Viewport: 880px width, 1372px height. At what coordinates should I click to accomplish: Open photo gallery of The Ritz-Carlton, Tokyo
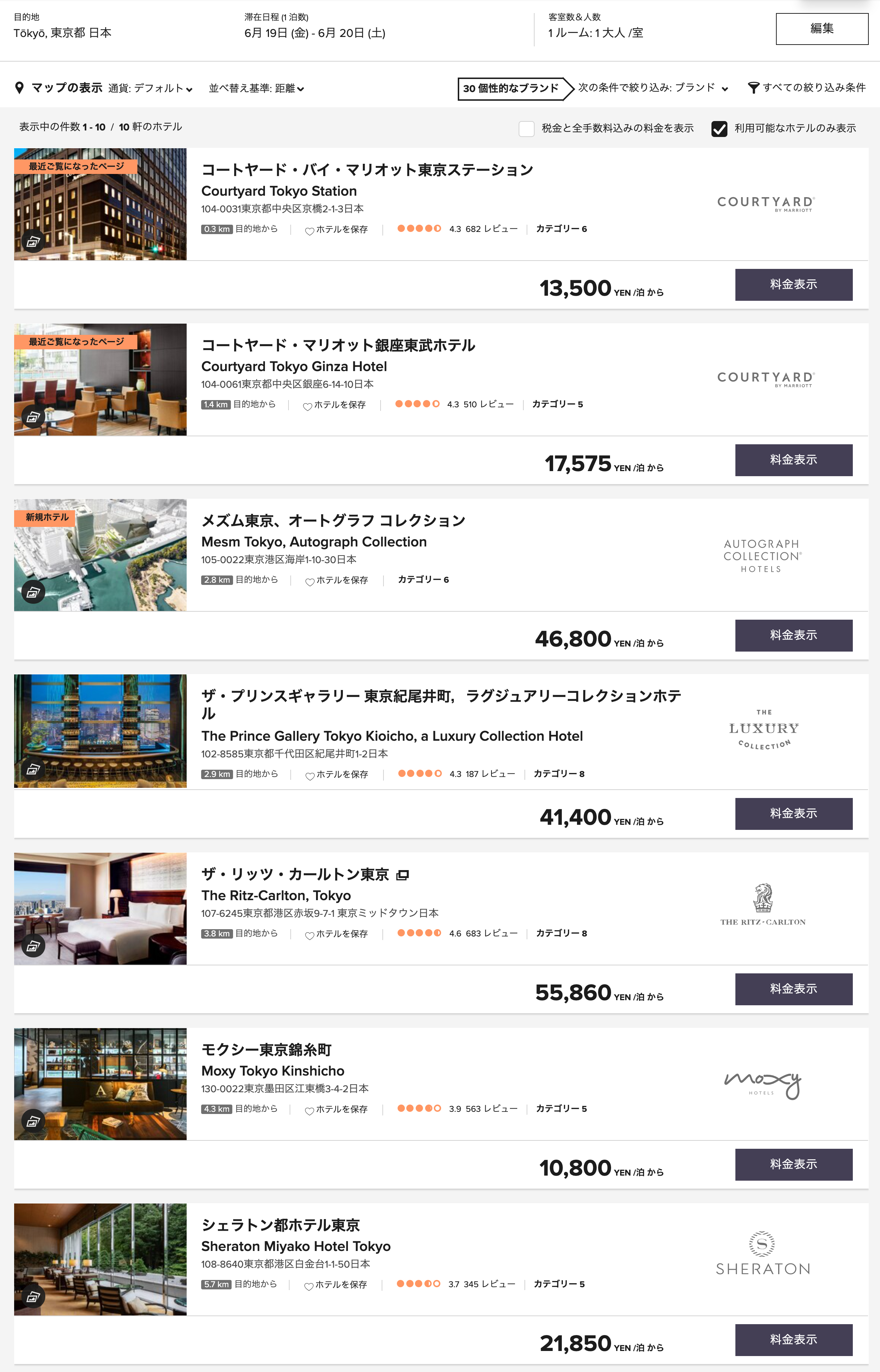33,947
